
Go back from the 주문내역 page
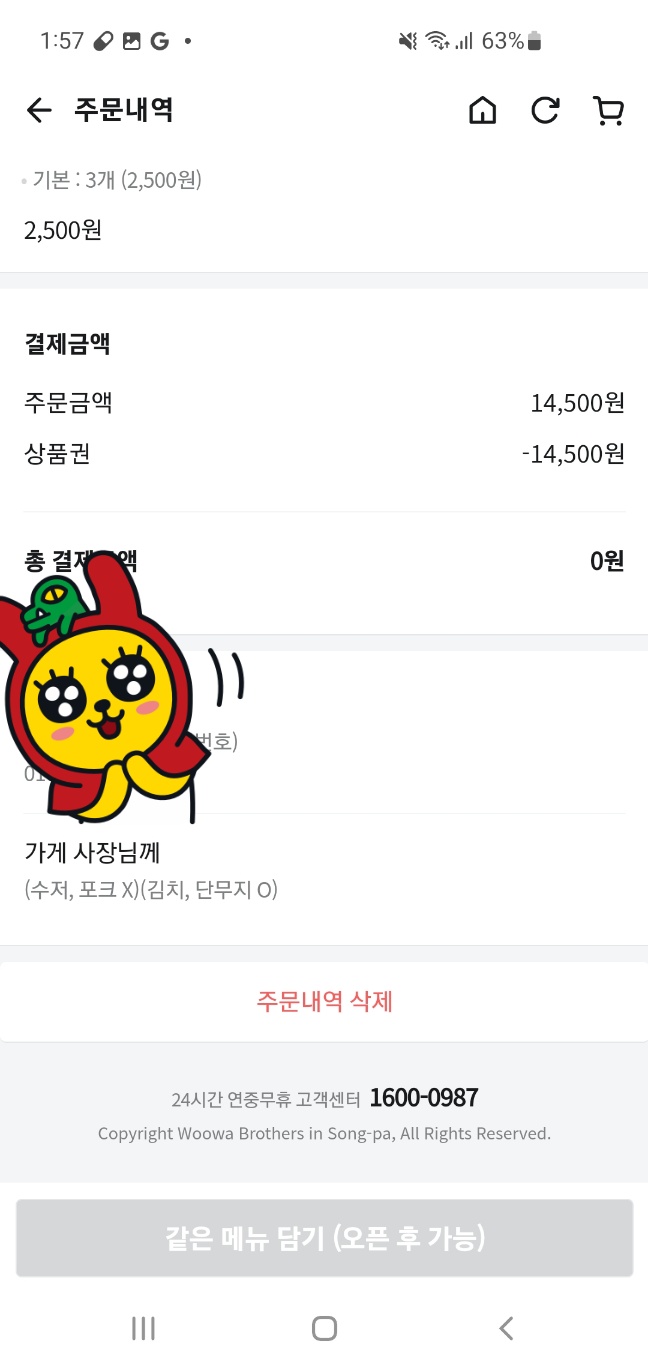click(x=39, y=110)
